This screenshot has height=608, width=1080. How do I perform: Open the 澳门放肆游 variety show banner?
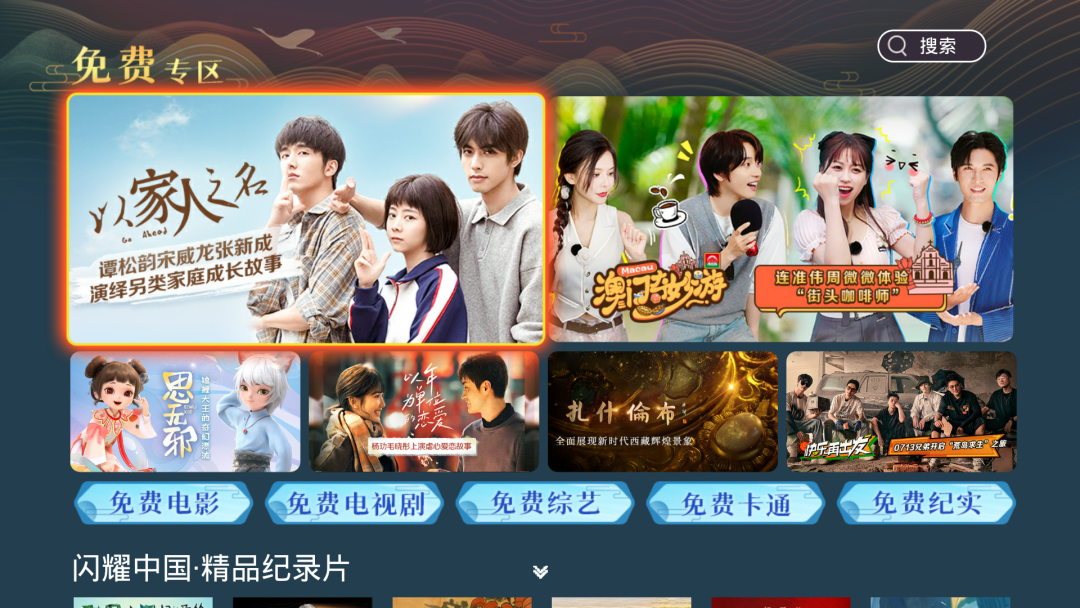point(783,219)
